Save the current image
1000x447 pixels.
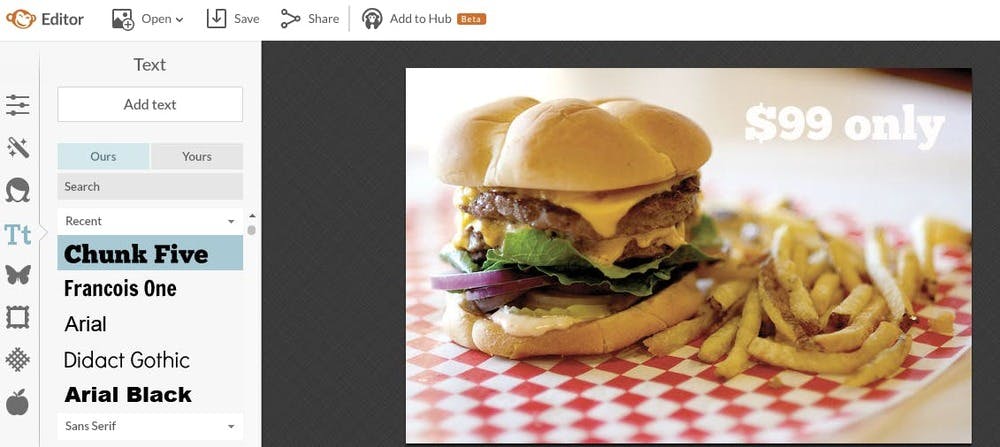pos(232,19)
